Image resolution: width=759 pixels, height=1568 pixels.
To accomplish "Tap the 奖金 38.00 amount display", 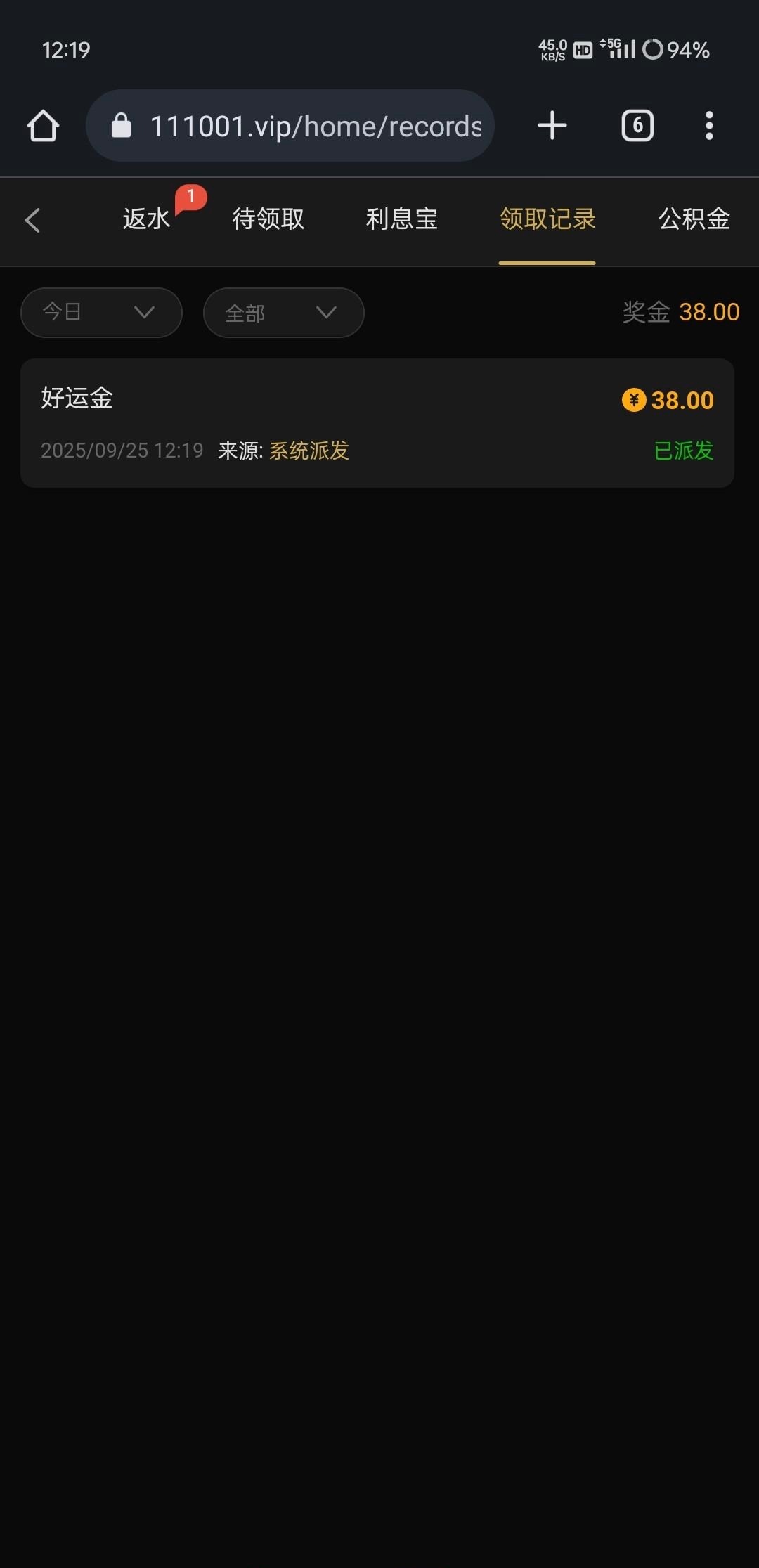I will [x=680, y=312].
